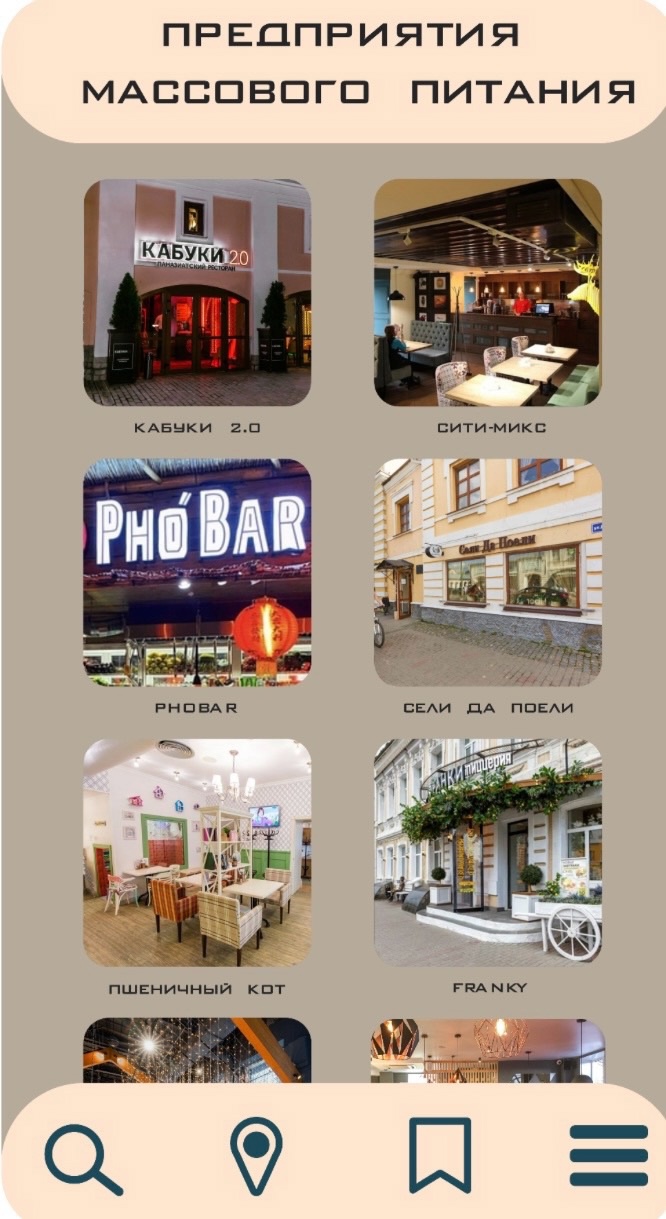Tap the Franky pizzeria tile
The height and width of the screenshot is (1219, 666).
tap(488, 852)
